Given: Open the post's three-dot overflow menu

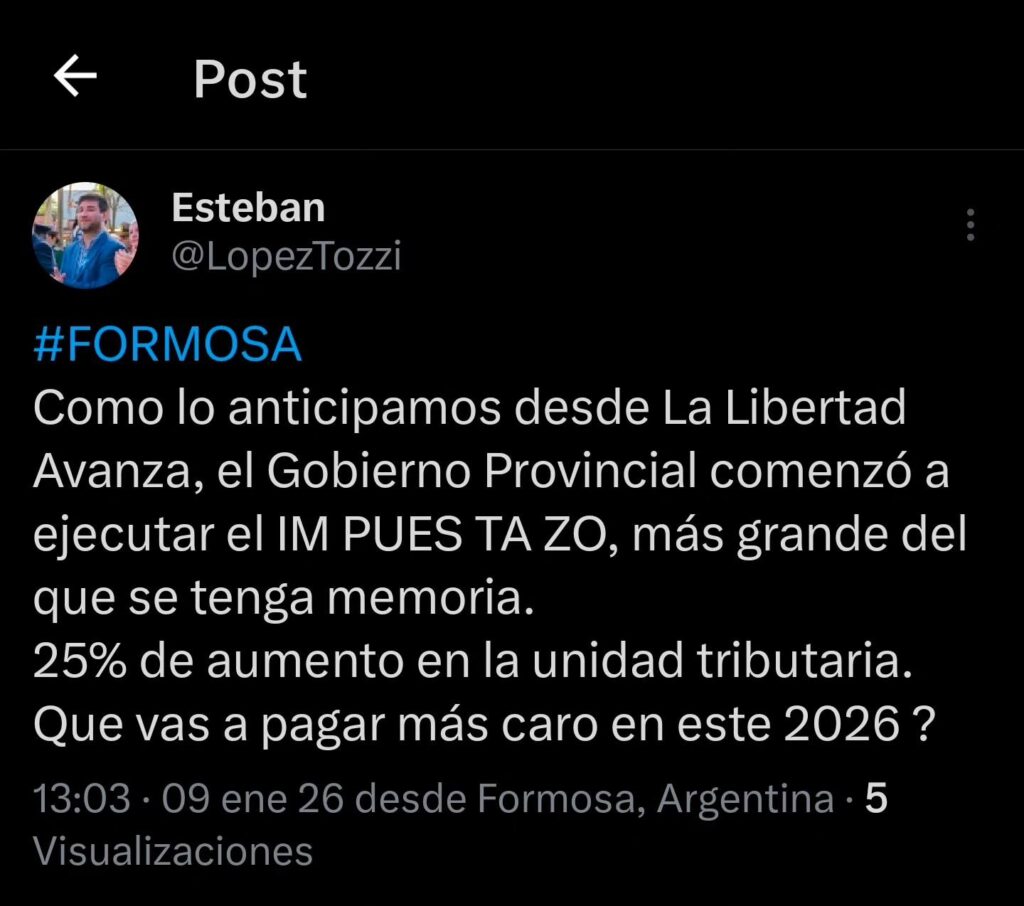Looking at the screenshot, I should (x=970, y=226).
